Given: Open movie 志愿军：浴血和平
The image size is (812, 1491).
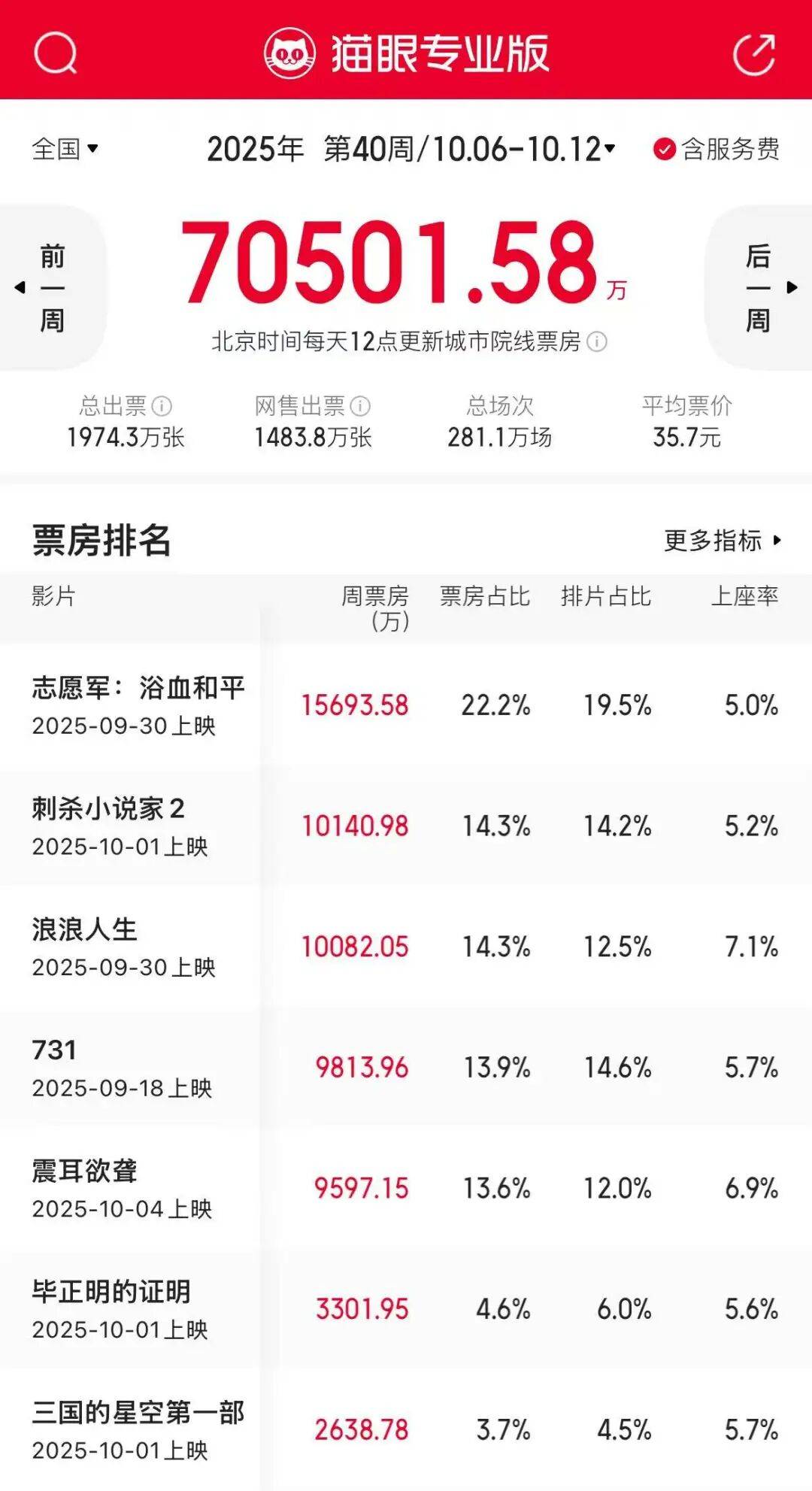Looking at the screenshot, I should click(138, 705).
